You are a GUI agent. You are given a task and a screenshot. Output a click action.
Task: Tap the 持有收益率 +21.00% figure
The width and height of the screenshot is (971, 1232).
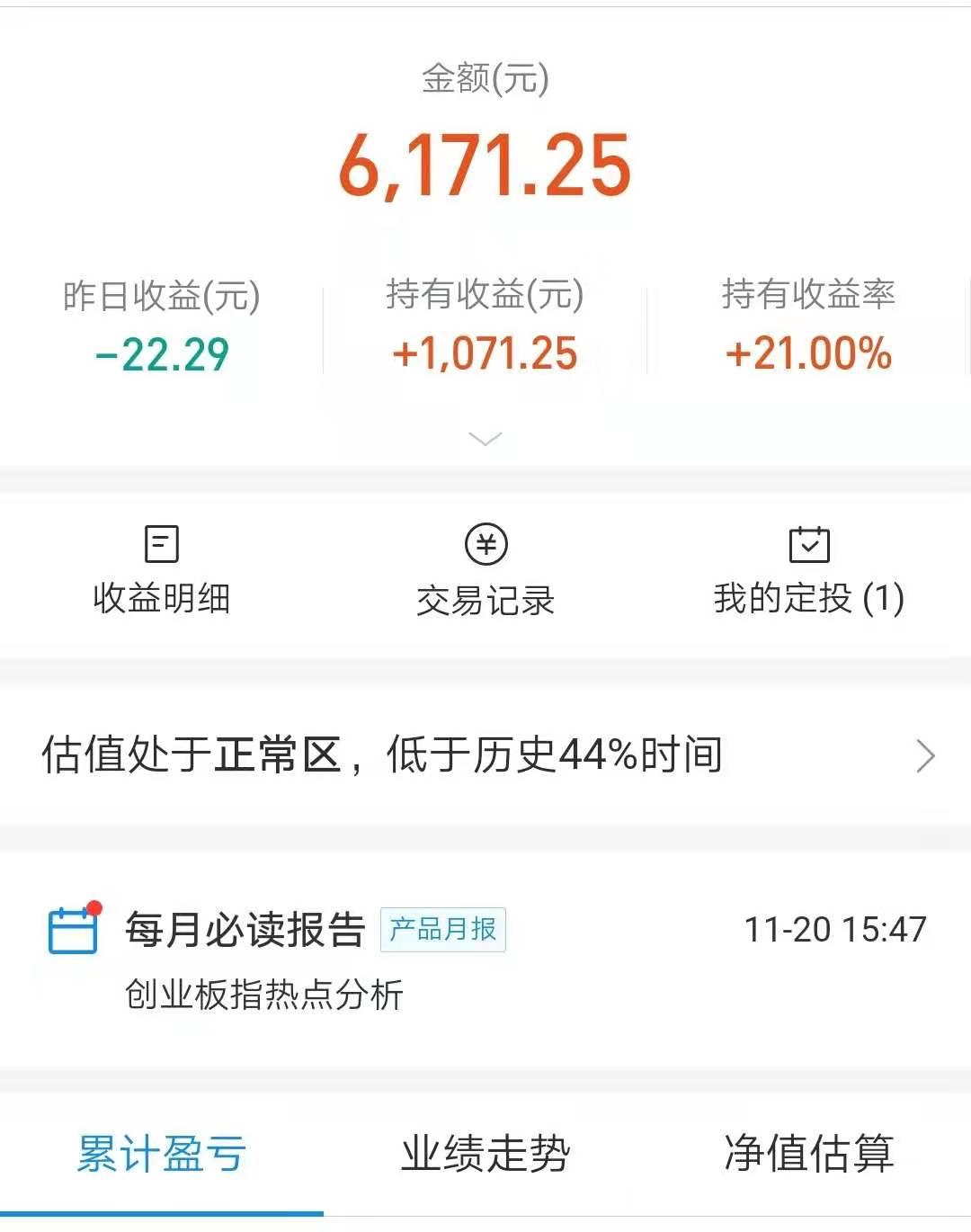[806, 354]
